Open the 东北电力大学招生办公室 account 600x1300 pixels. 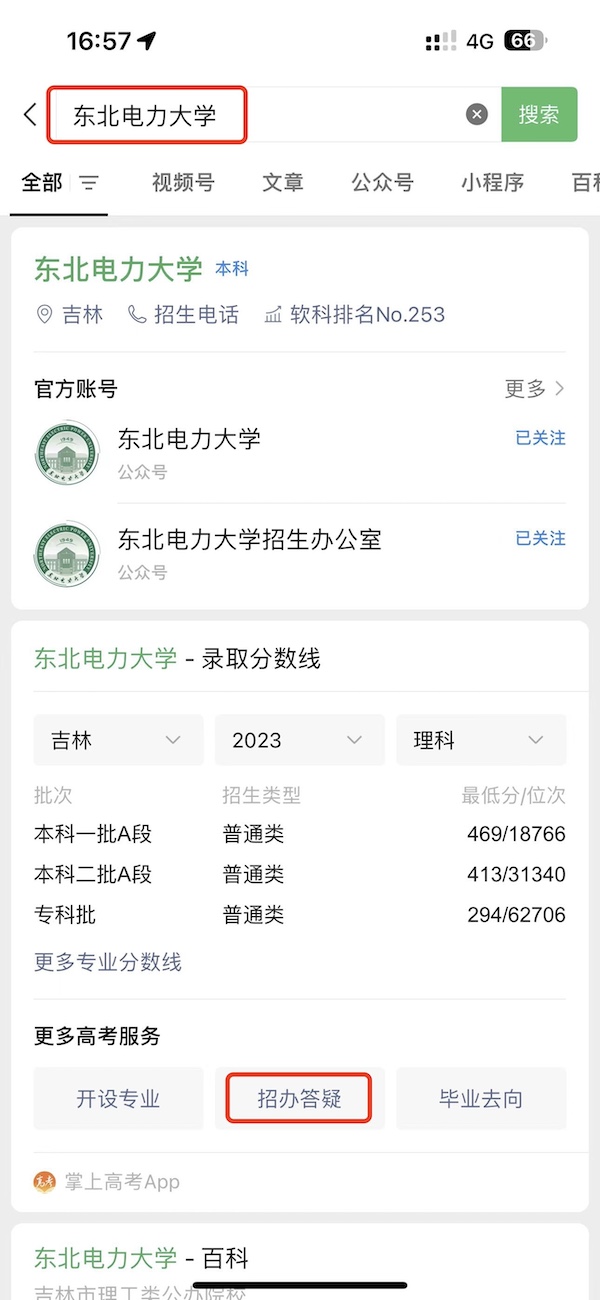[x=288, y=554]
